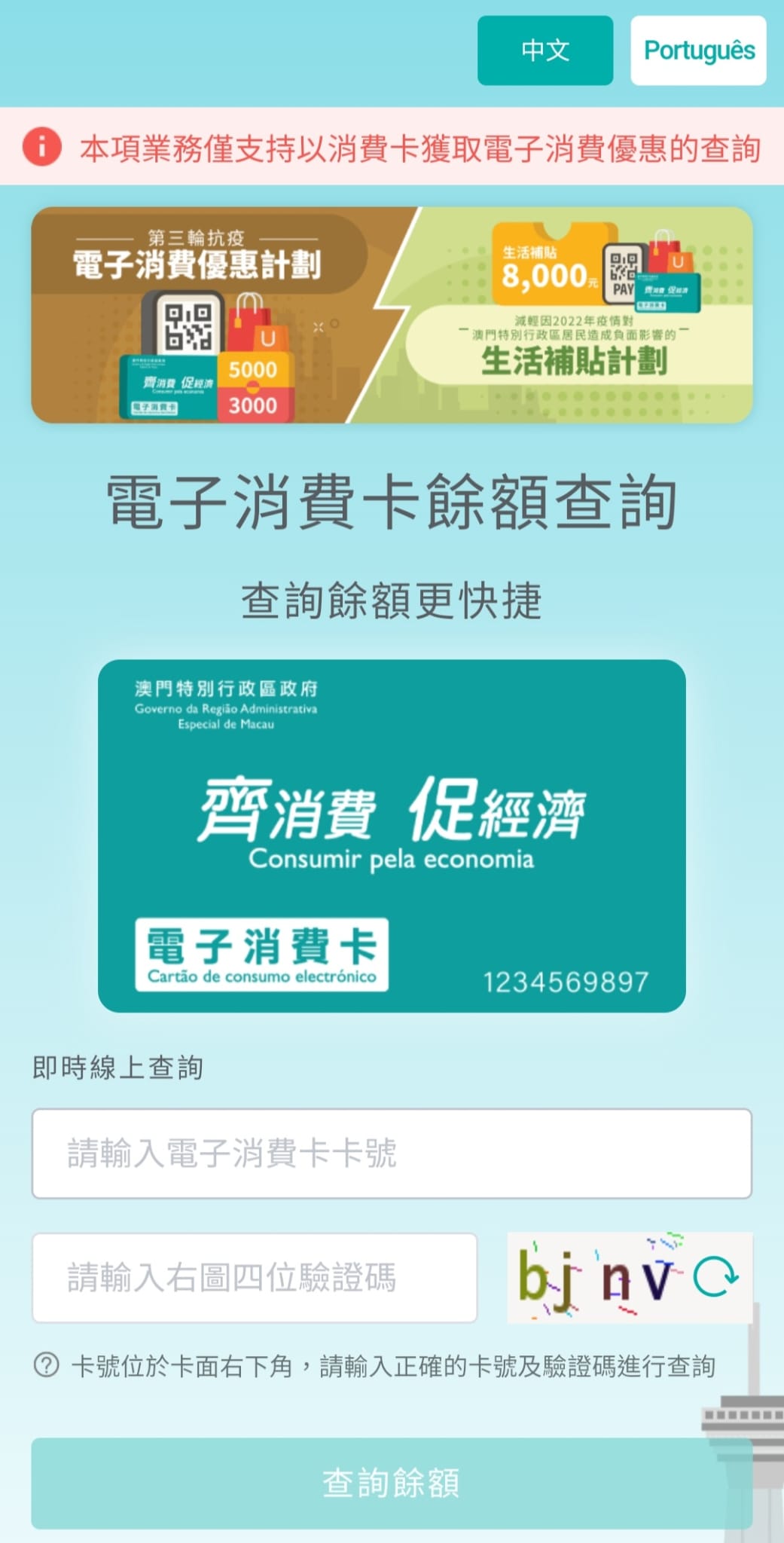The height and width of the screenshot is (1543, 784).
Task: Tap the 查詢餘額 button
Action: (392, 1483)
